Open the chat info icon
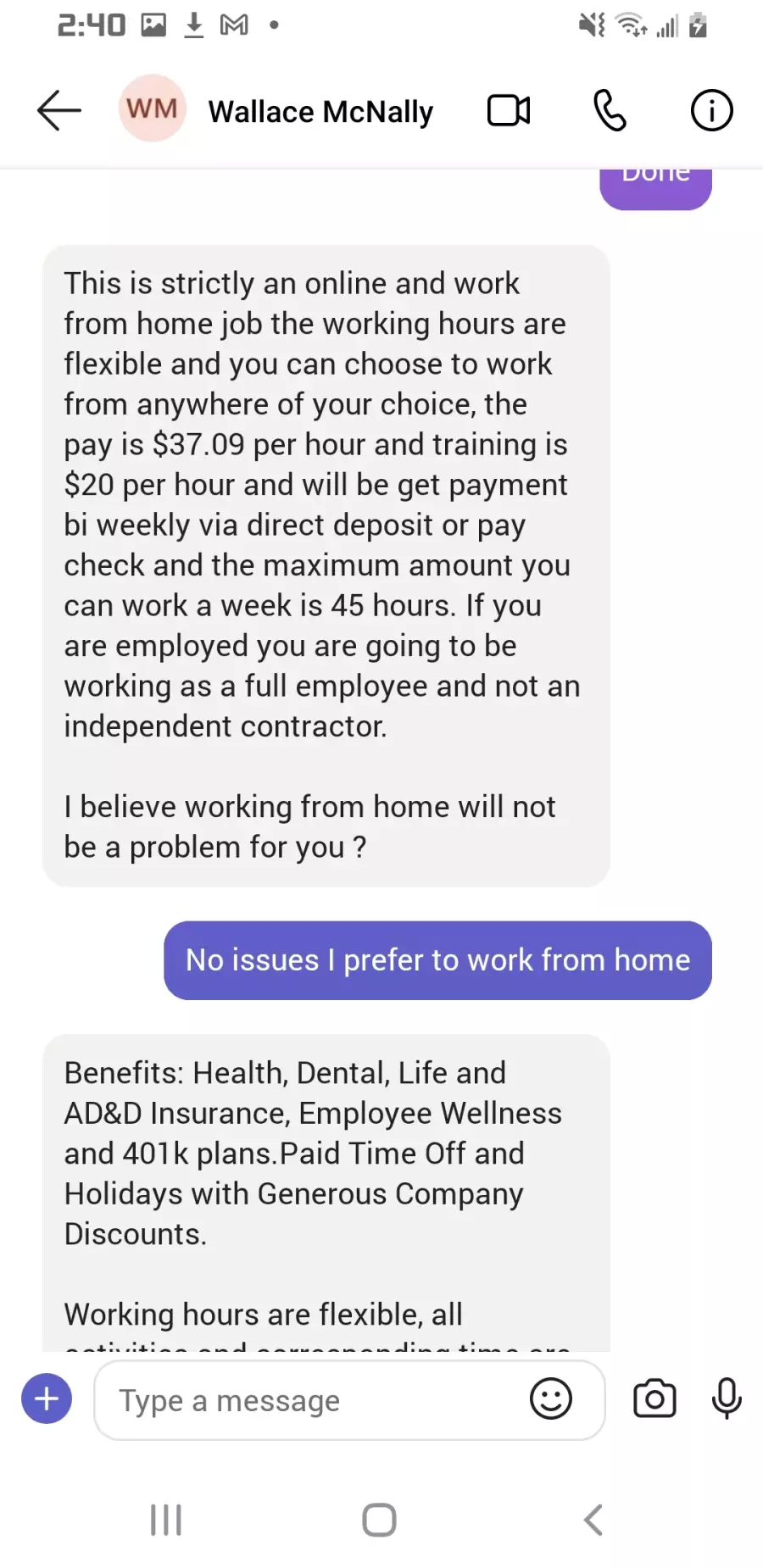Screen dimensions: 763x1568 pyautogui.click(x=711, y=110)
